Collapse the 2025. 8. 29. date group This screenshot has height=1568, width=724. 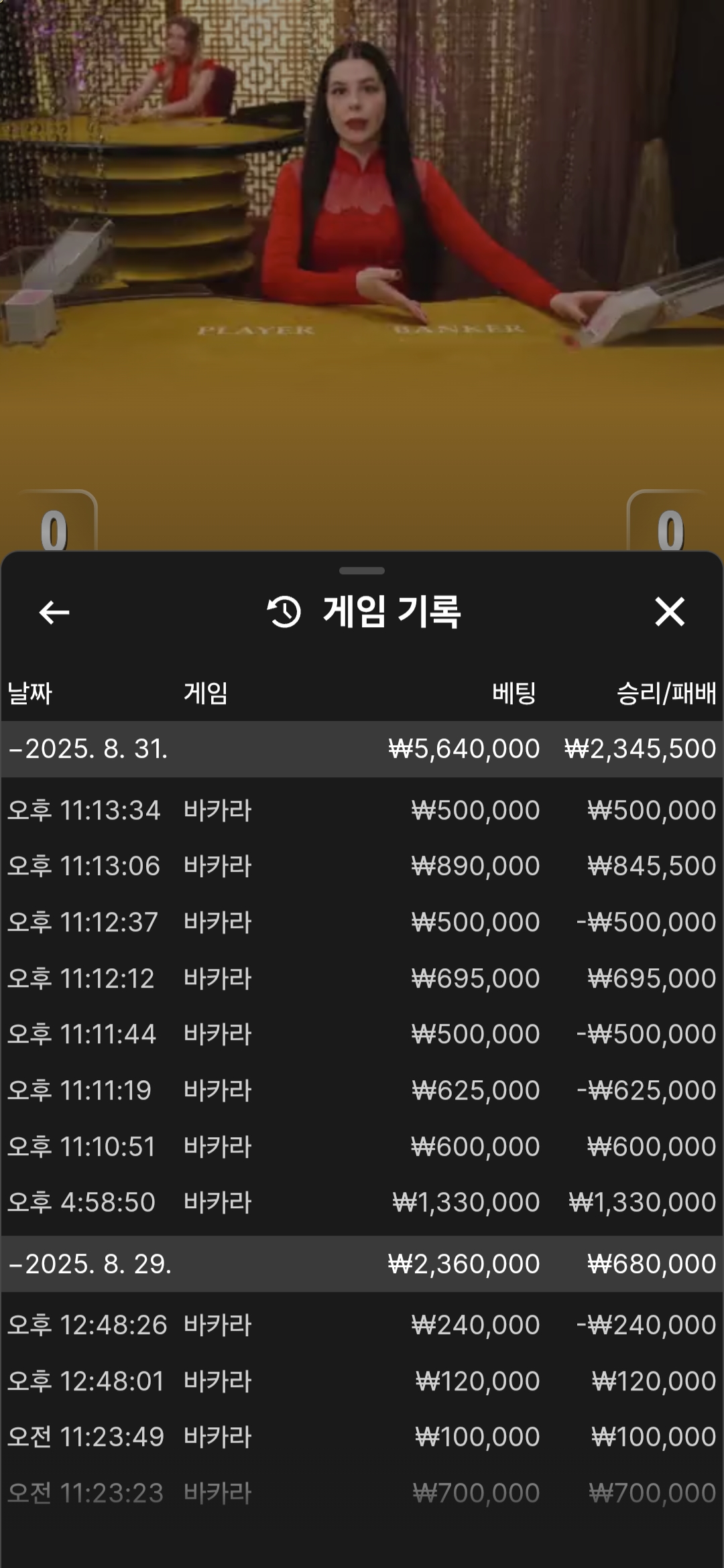click(362, 1264)
